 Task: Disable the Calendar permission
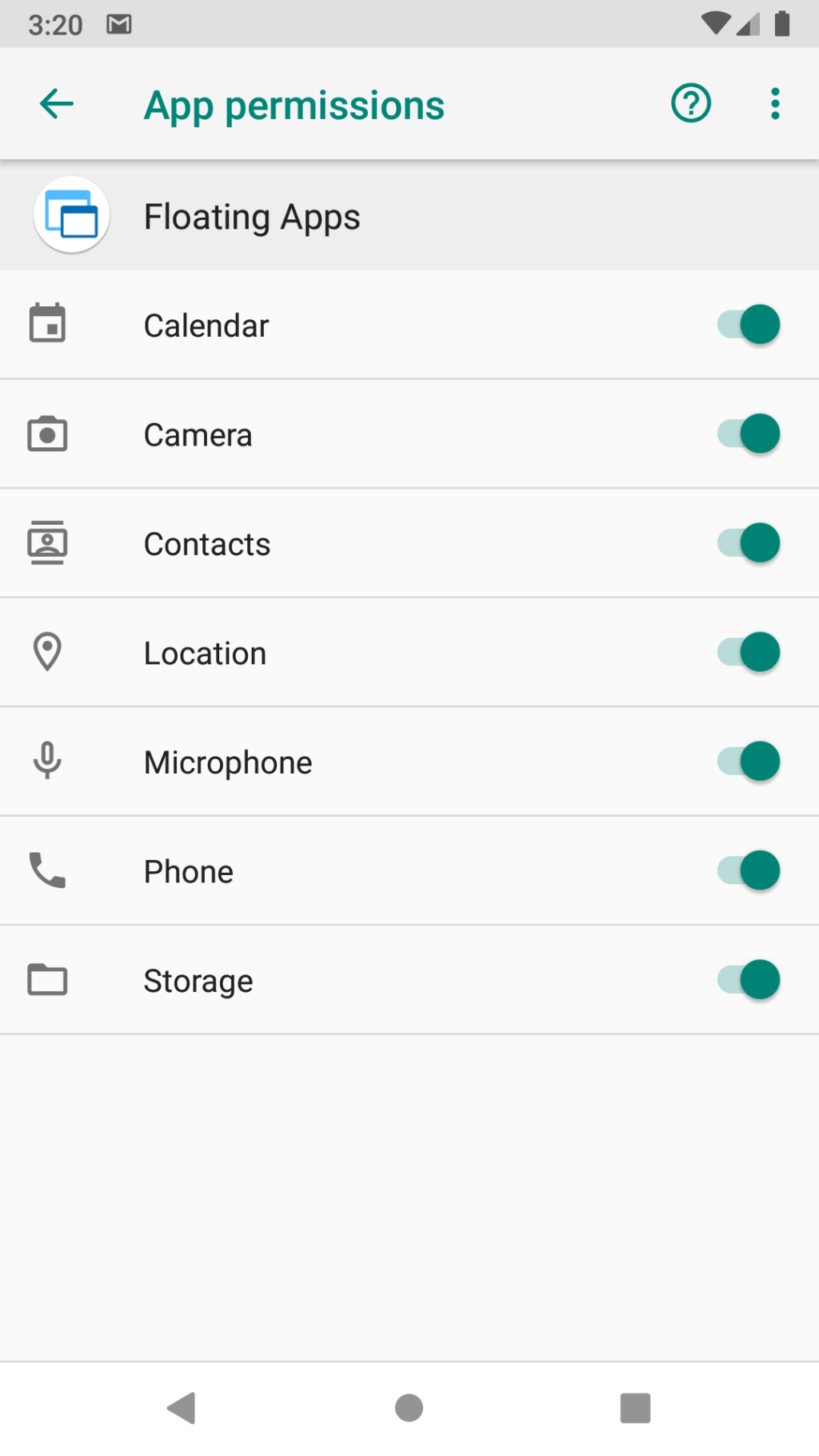coord(749,325)
